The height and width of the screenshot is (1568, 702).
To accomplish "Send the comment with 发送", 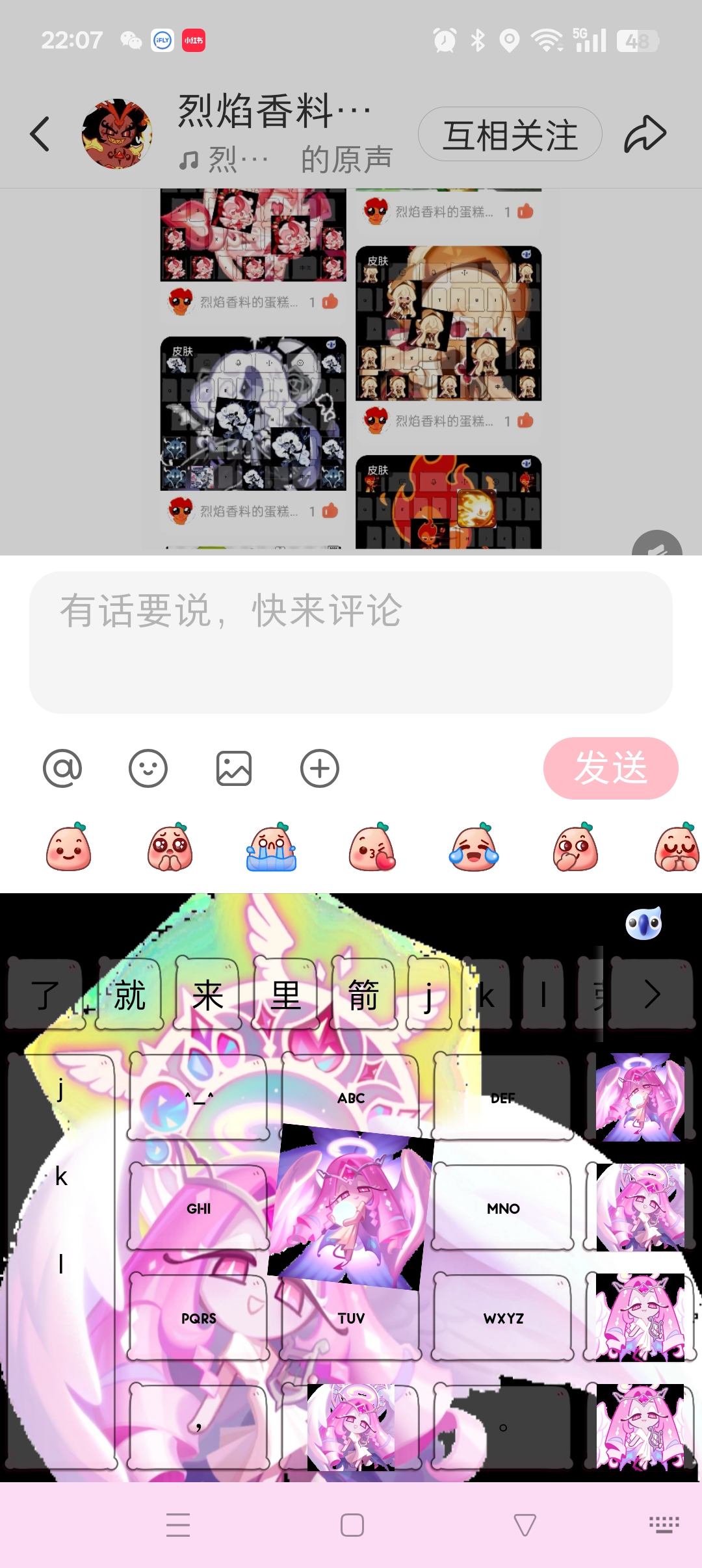I will pos(610,768).
